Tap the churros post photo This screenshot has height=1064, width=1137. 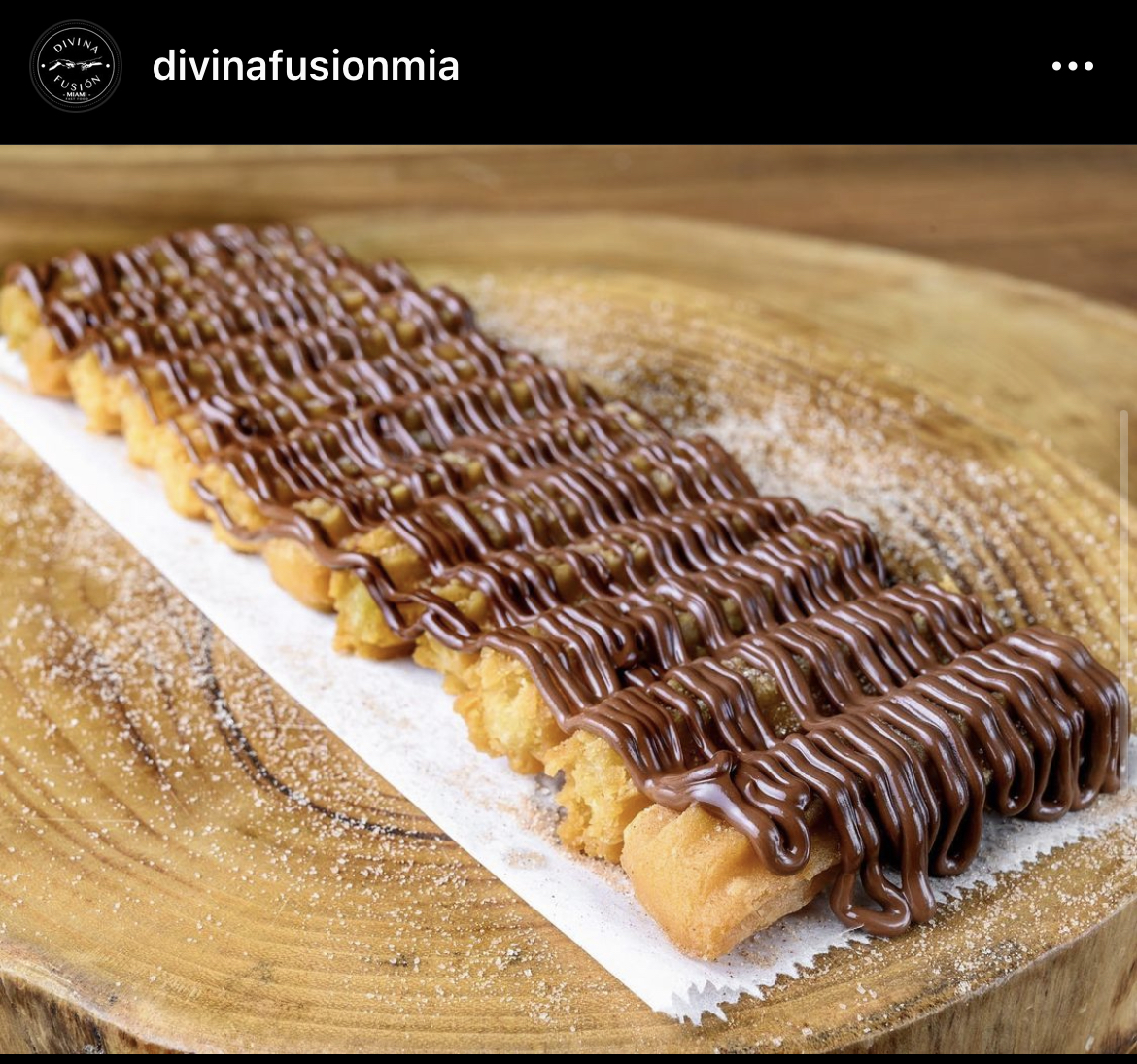568,598
